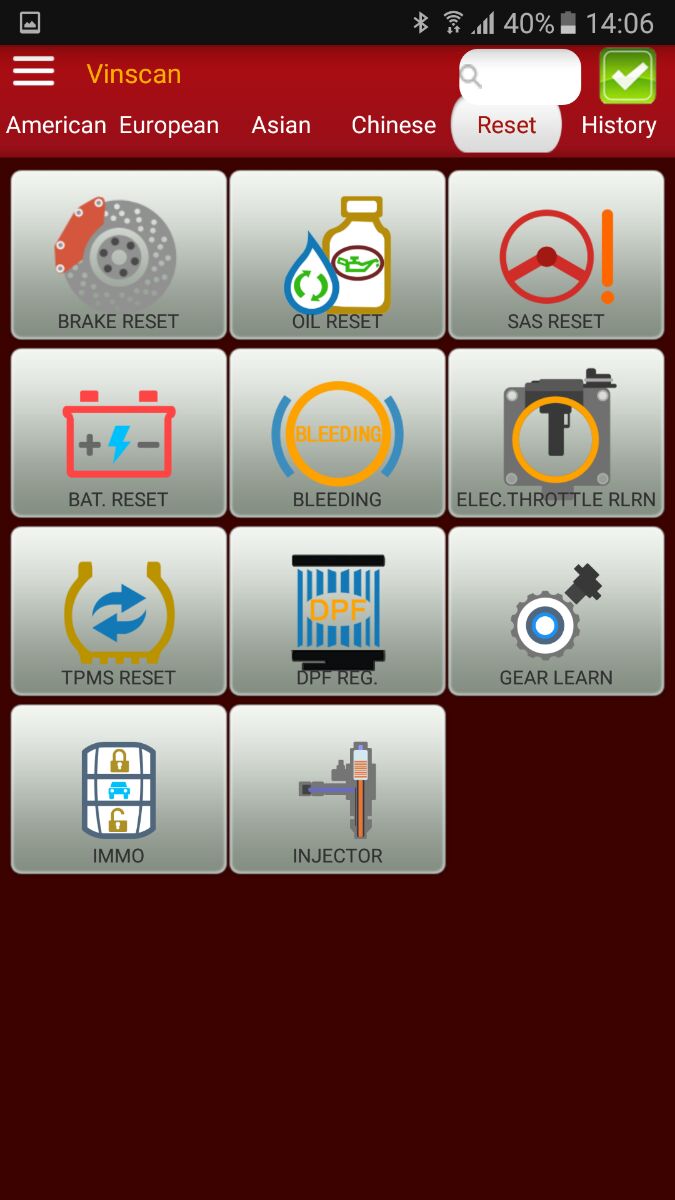Choose the Gear Learn tile
This screenshot has width=675, height=1200.
point(556,611)
